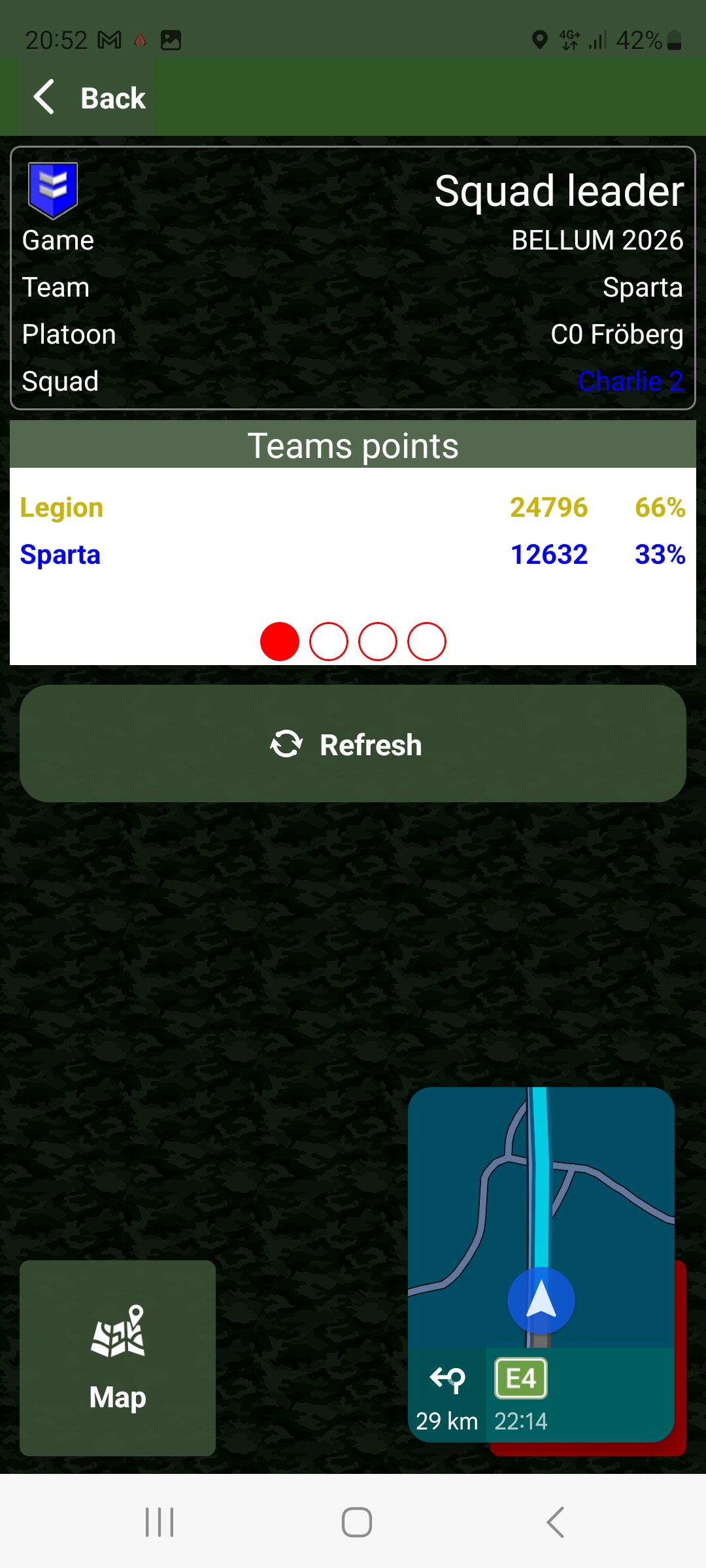Open the Charlie 2 squad link
The height and width of the screenshot is (1568, 706).
coord(630,382)
